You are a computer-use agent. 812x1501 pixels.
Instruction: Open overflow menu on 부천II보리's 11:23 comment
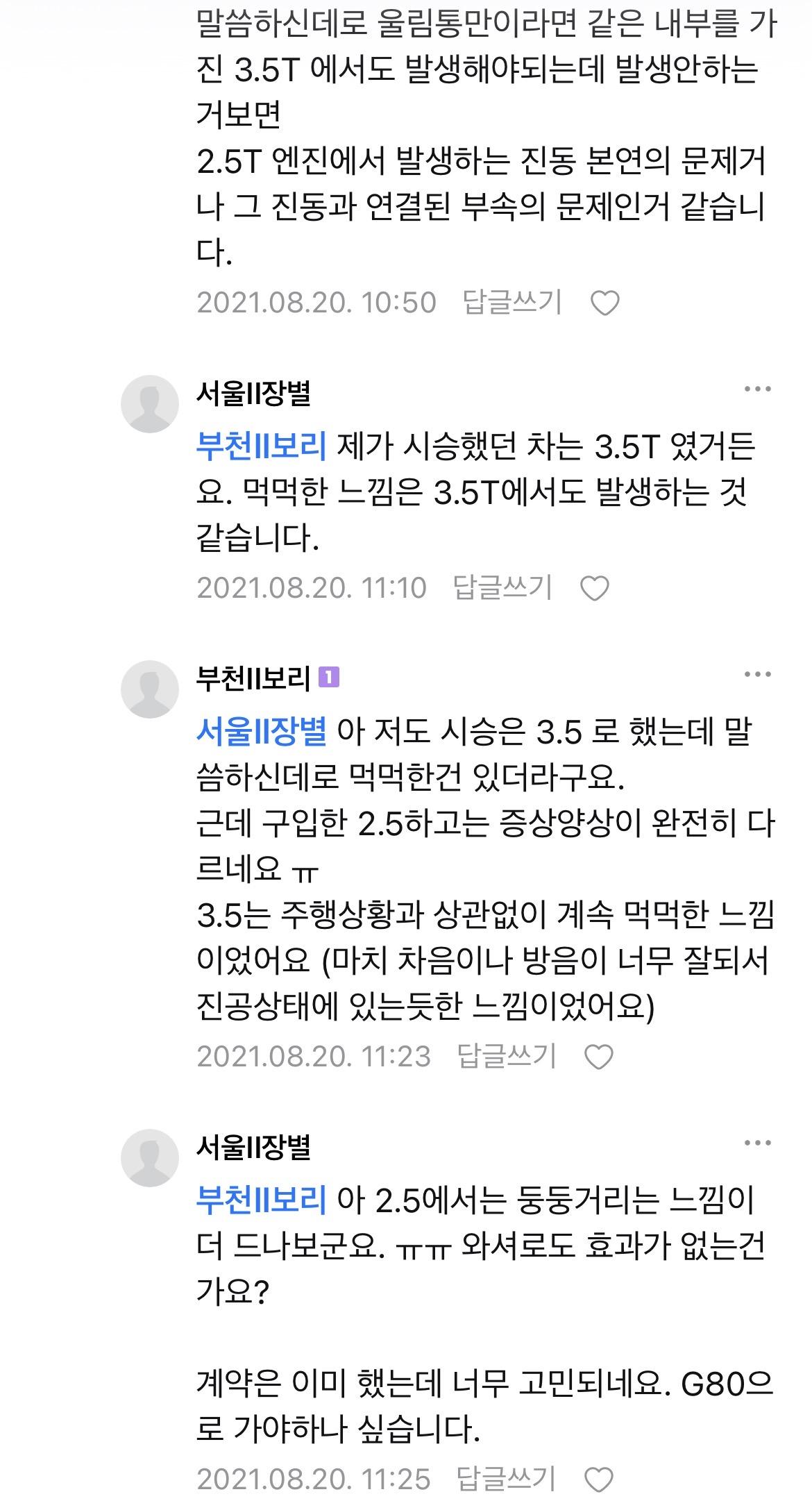click(x=757, y=674)
